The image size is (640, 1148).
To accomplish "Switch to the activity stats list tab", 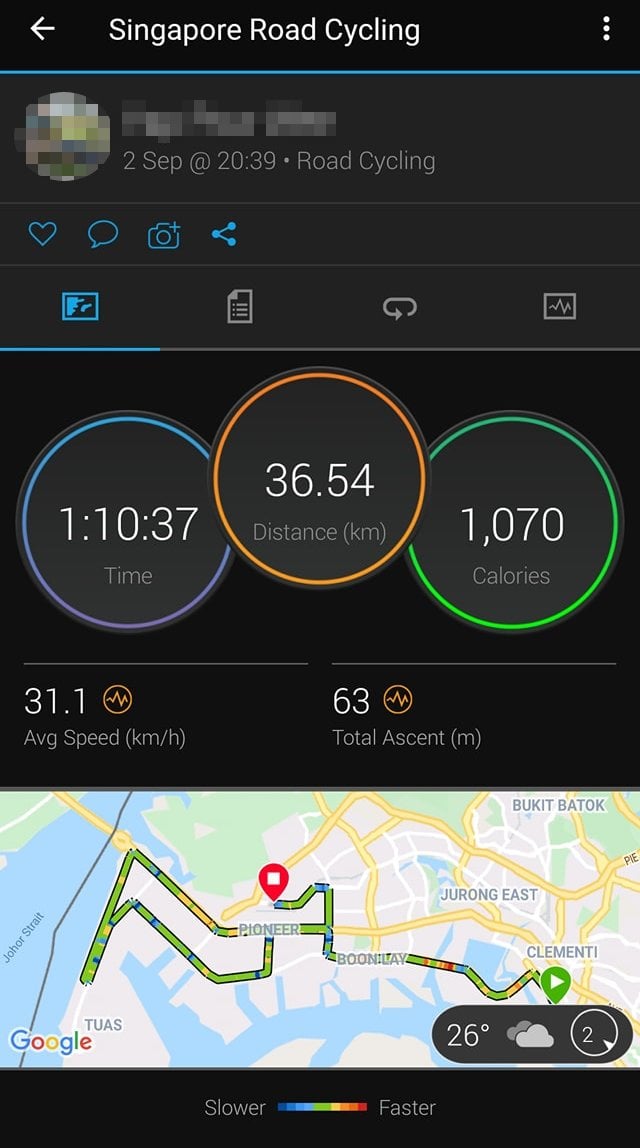I will 240,307.
